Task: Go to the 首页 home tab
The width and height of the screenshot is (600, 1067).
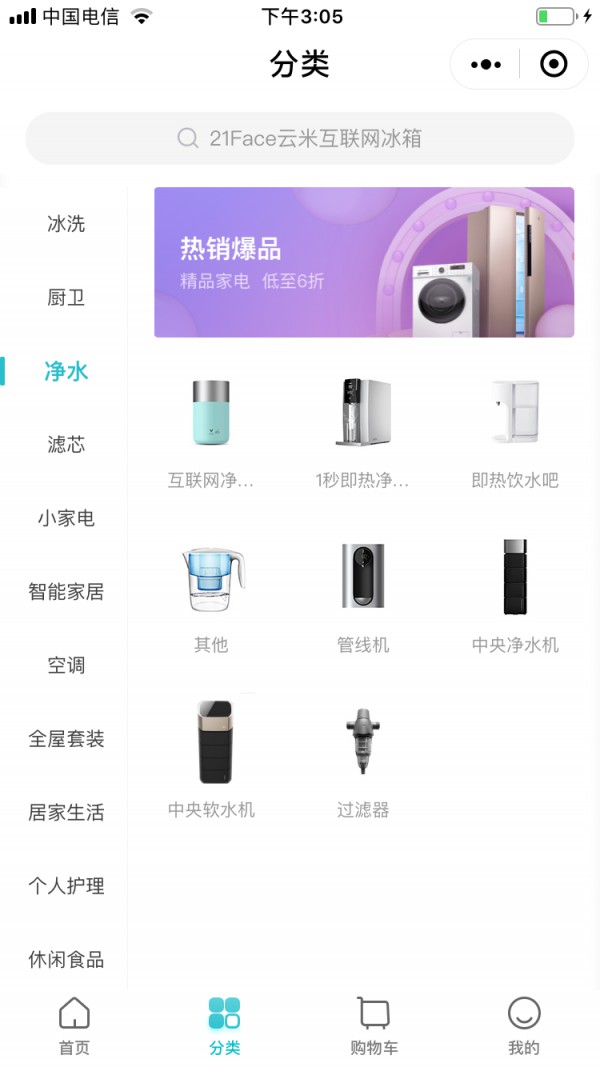Action: [x=74, y=1026]
